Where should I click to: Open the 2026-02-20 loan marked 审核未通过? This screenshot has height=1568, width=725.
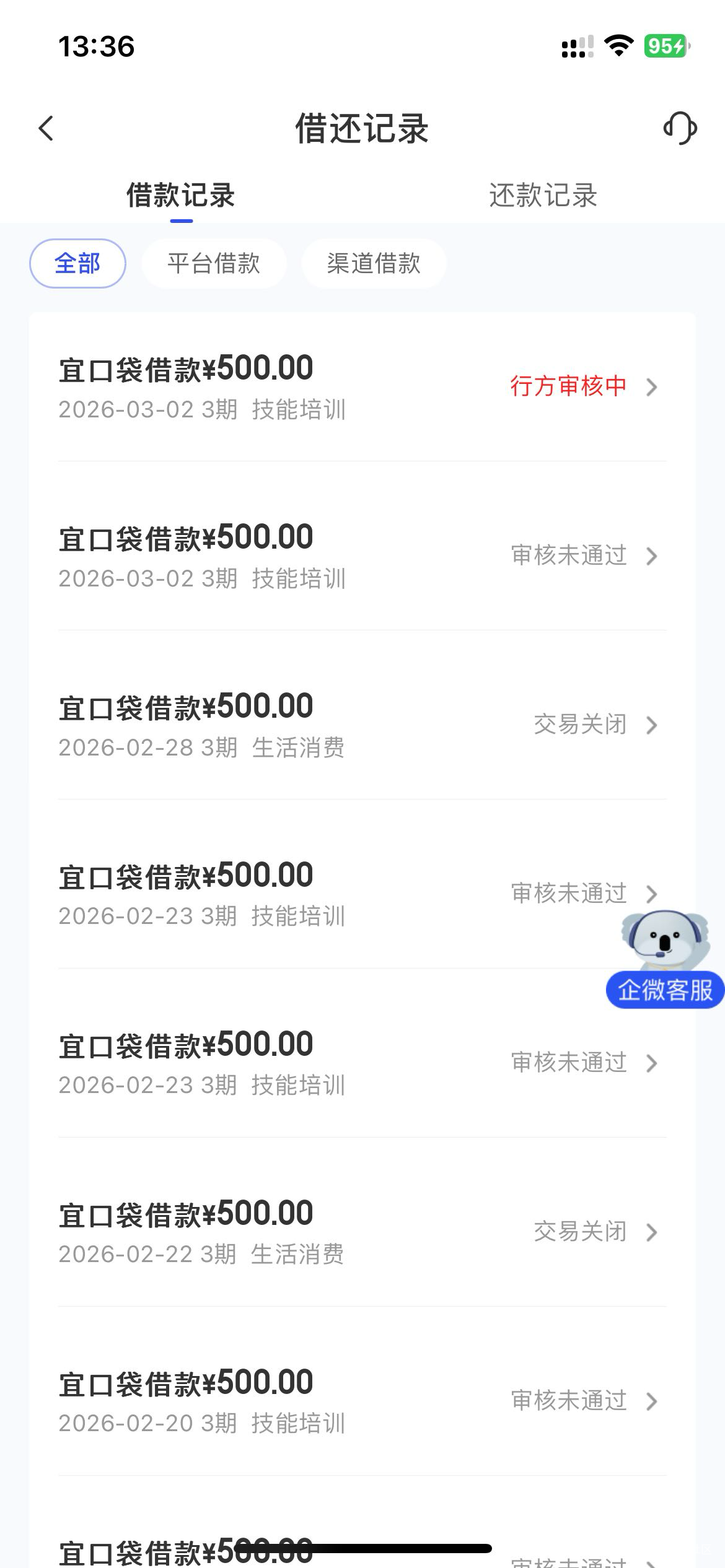pos(362,1401)
